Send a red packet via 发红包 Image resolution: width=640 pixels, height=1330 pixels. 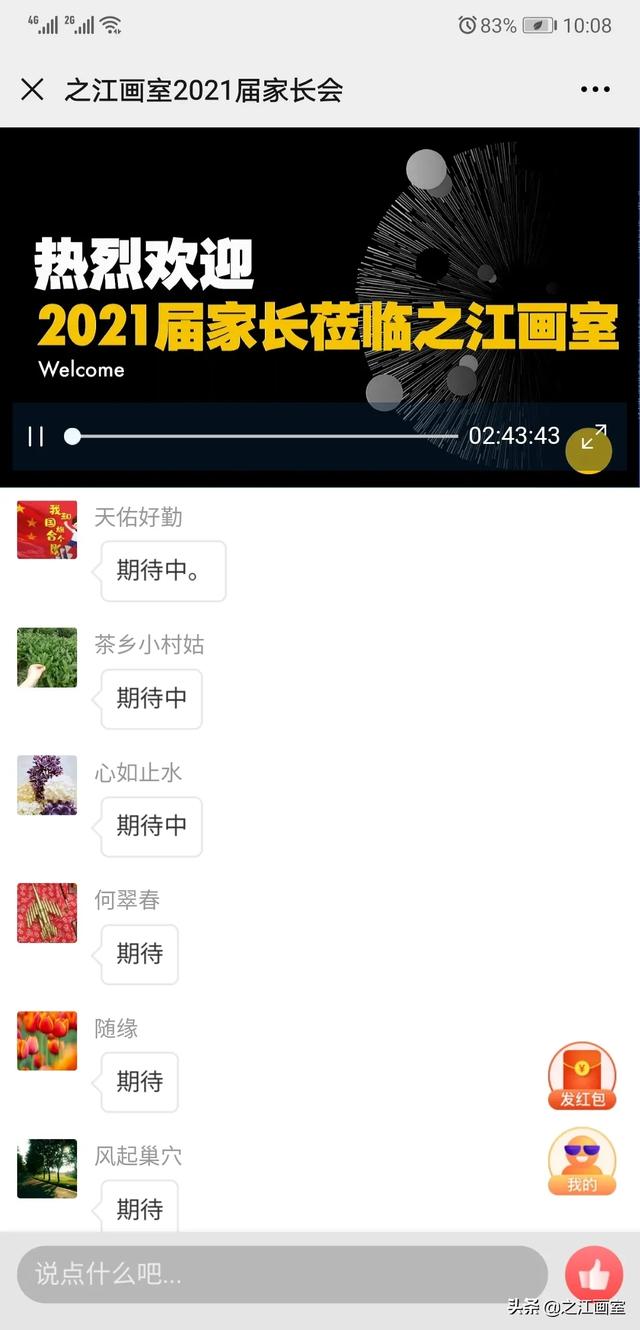pos(581,1076)
